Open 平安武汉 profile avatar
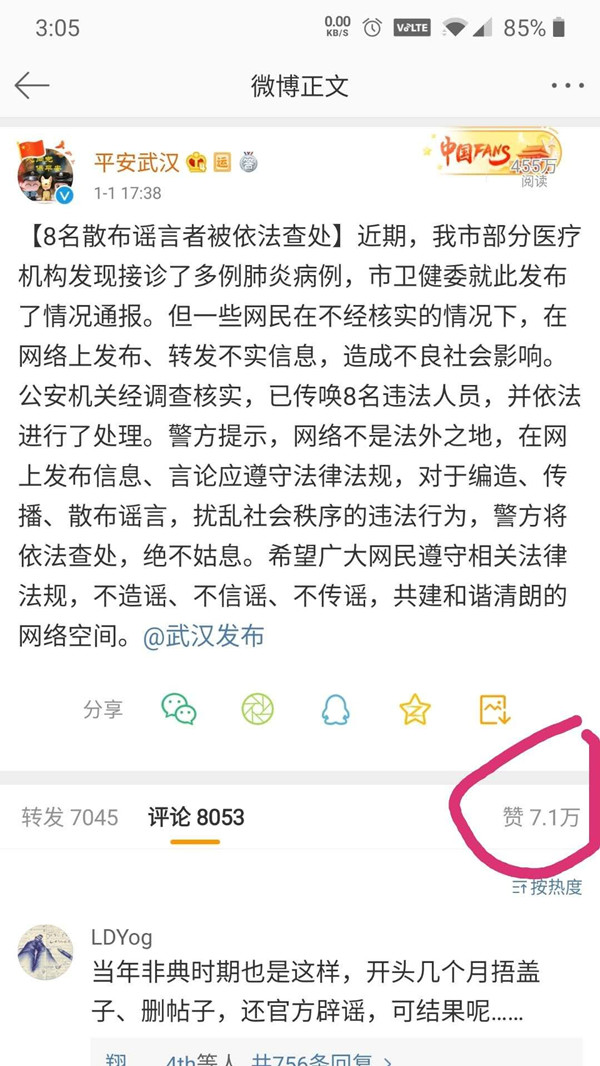 (x=45, y=172)
